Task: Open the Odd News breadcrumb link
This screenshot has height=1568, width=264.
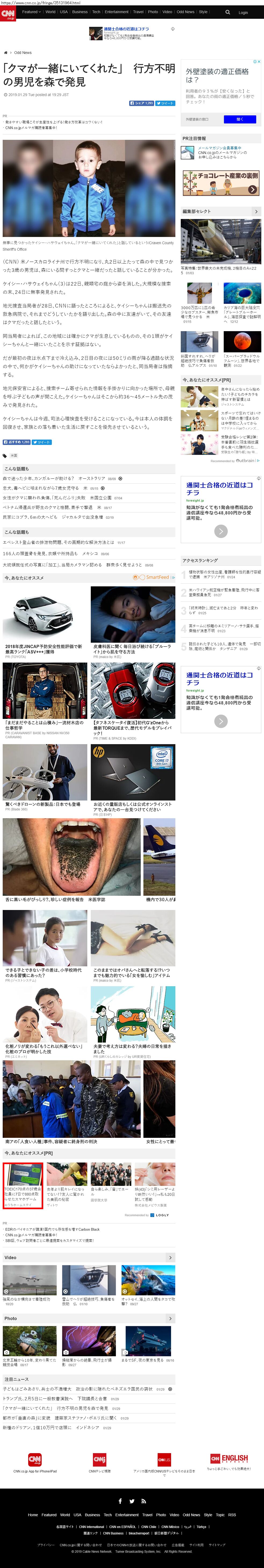Action: click(x=23, y=53)
